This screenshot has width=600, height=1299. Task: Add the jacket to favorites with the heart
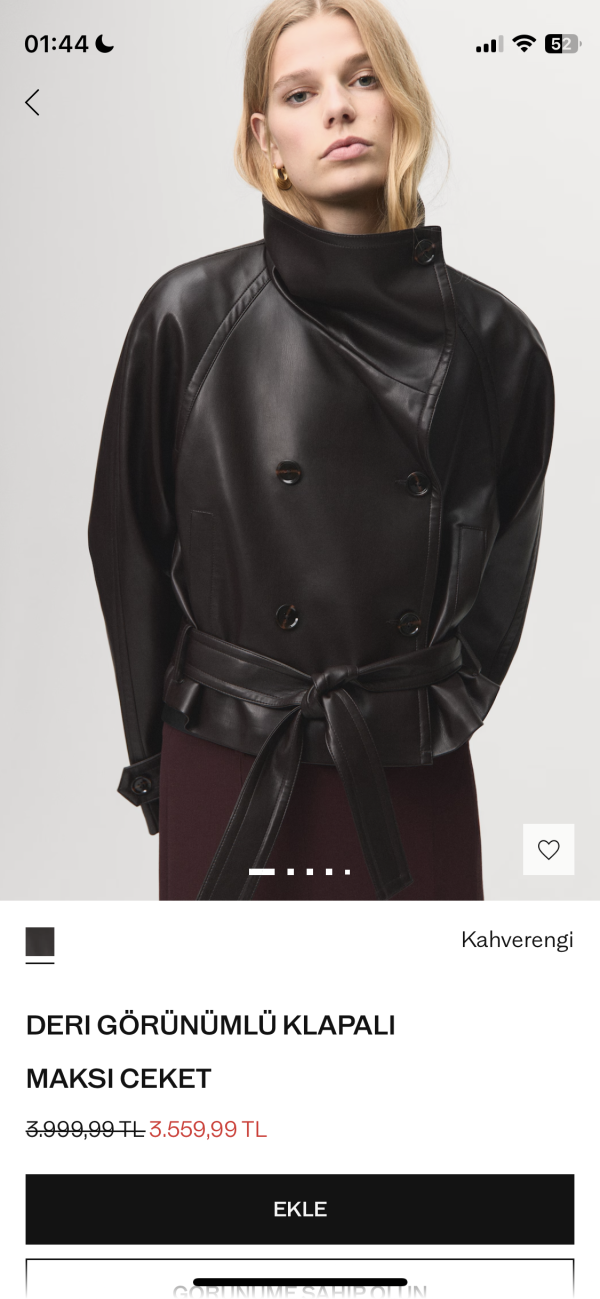(548, 850)
